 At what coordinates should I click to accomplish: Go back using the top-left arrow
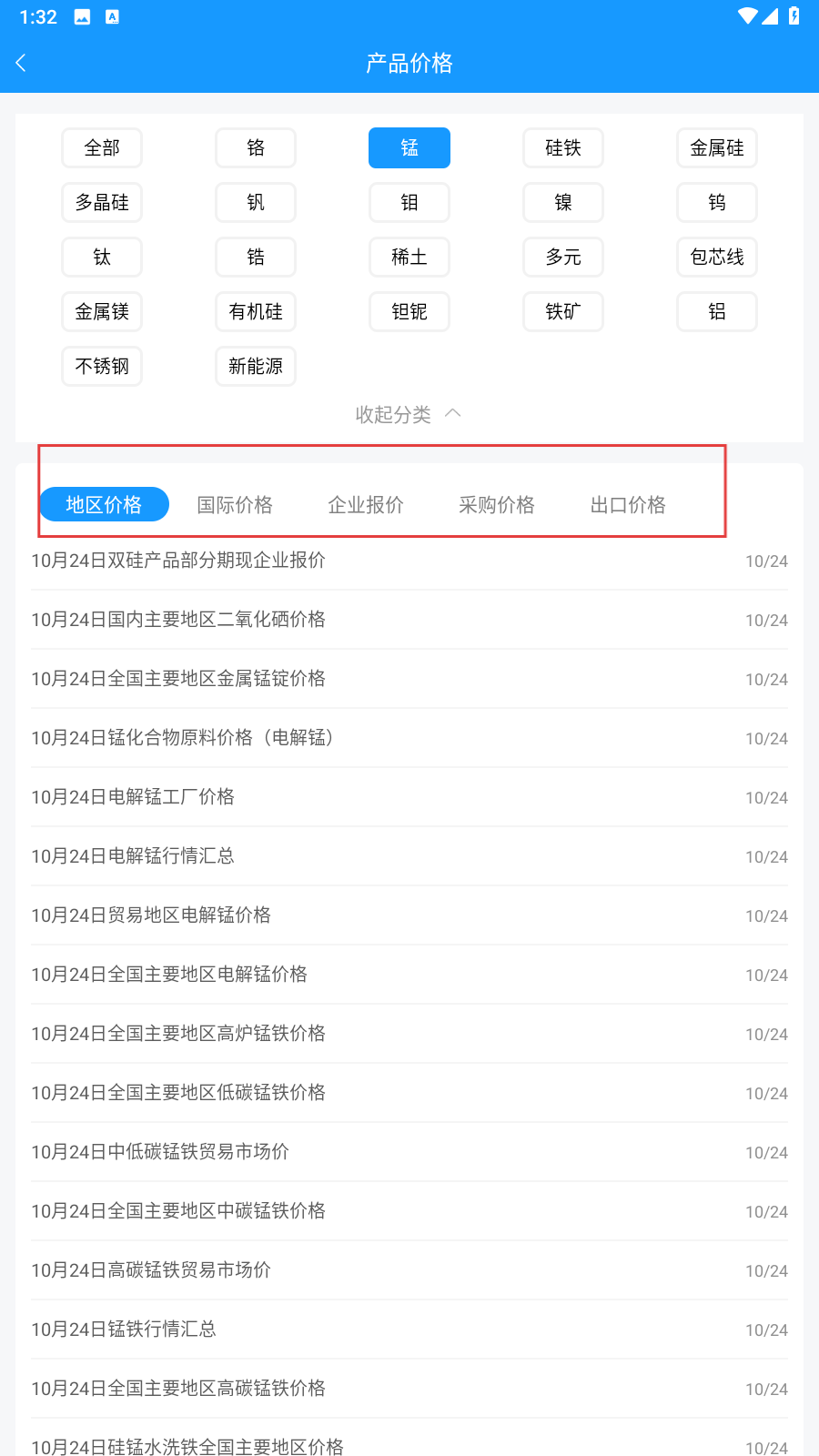(x=22, y=63)
